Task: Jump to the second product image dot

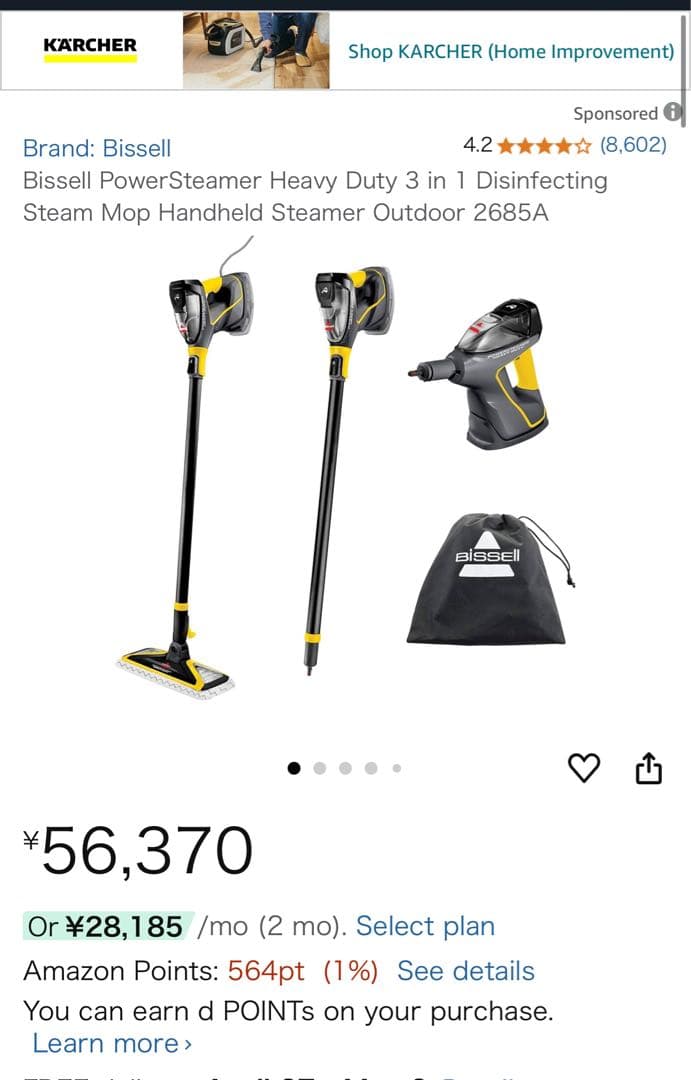Action: point(320,768)
